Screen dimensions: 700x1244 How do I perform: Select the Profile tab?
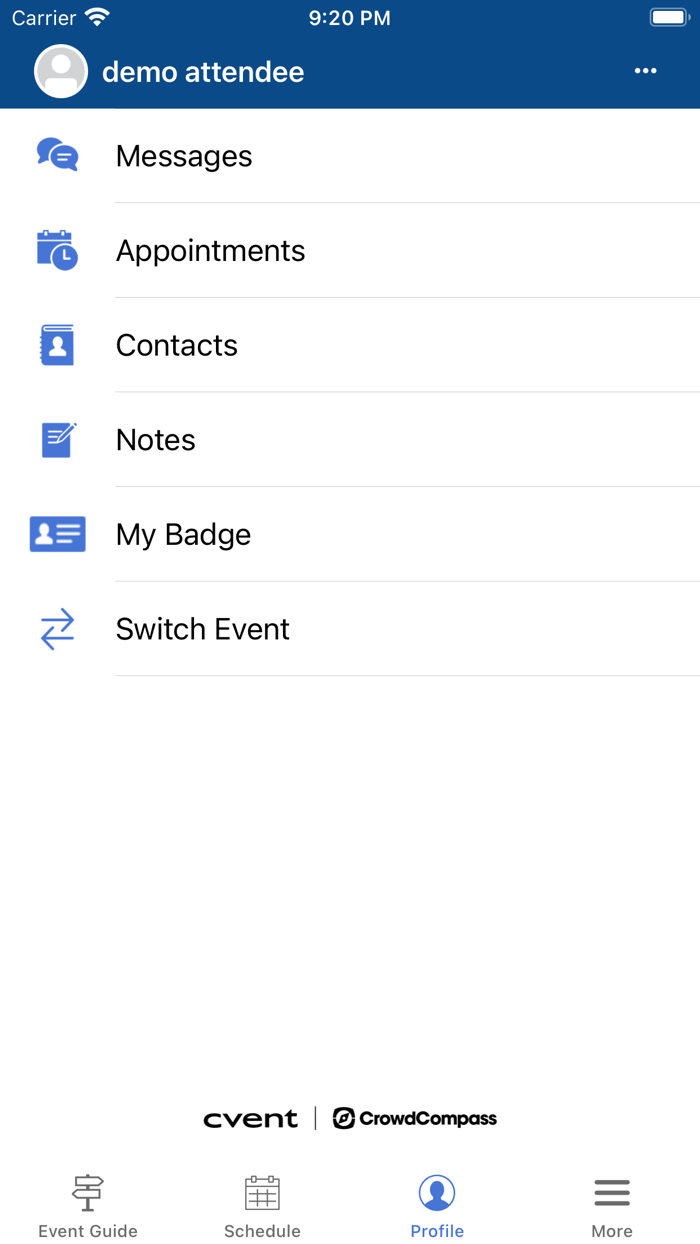tap(437, 1206)
